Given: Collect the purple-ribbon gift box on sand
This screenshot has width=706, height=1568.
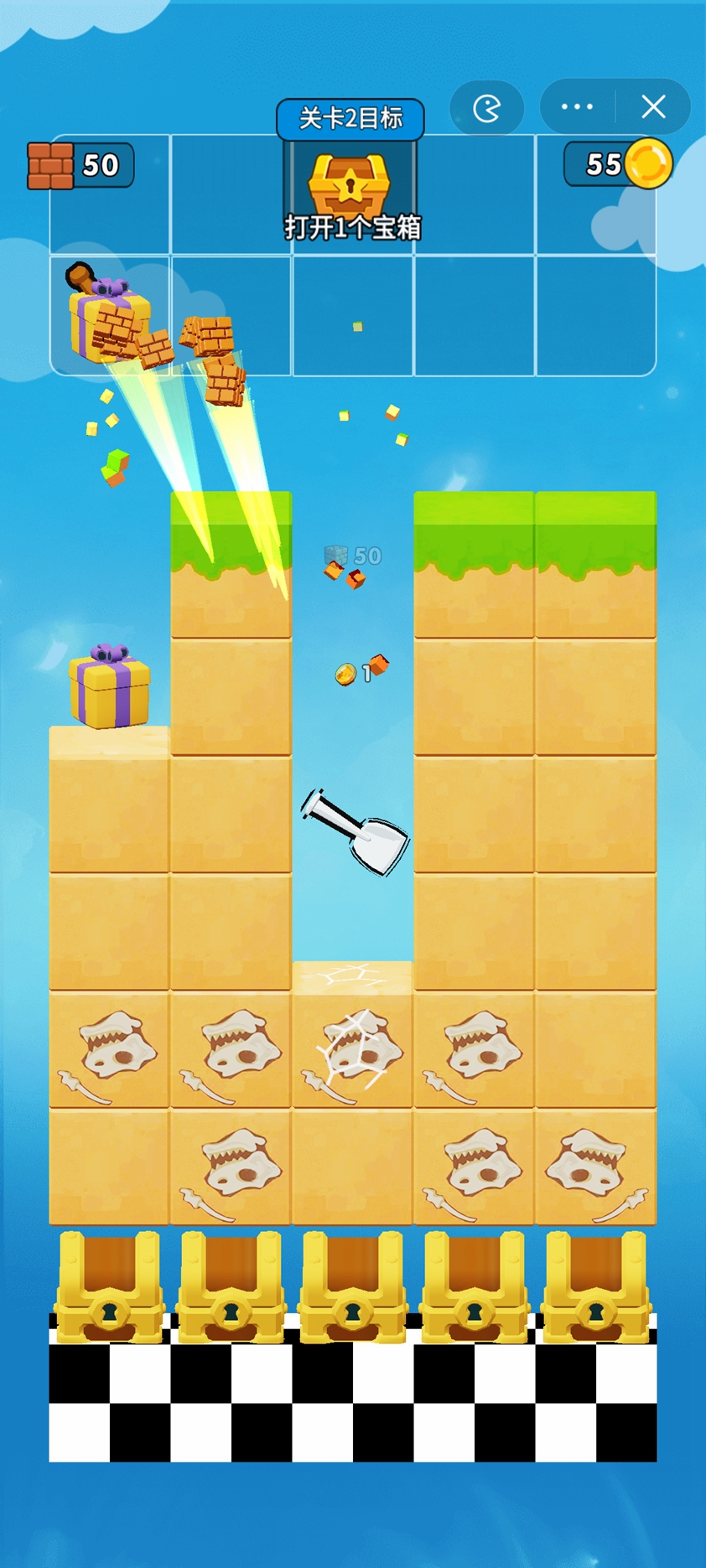Looking at the screenshot, I should pos(110,686).
